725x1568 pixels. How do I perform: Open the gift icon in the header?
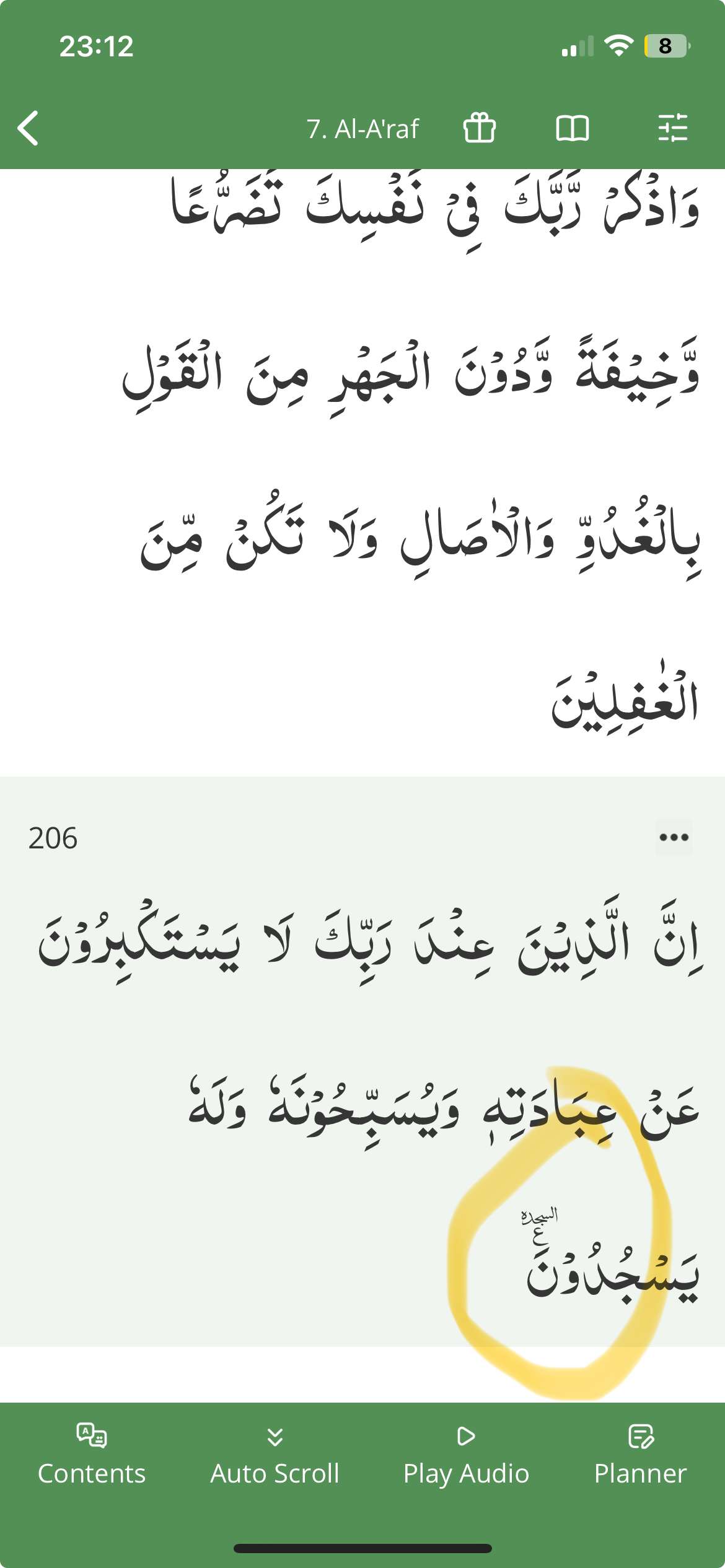coord(479,128)
